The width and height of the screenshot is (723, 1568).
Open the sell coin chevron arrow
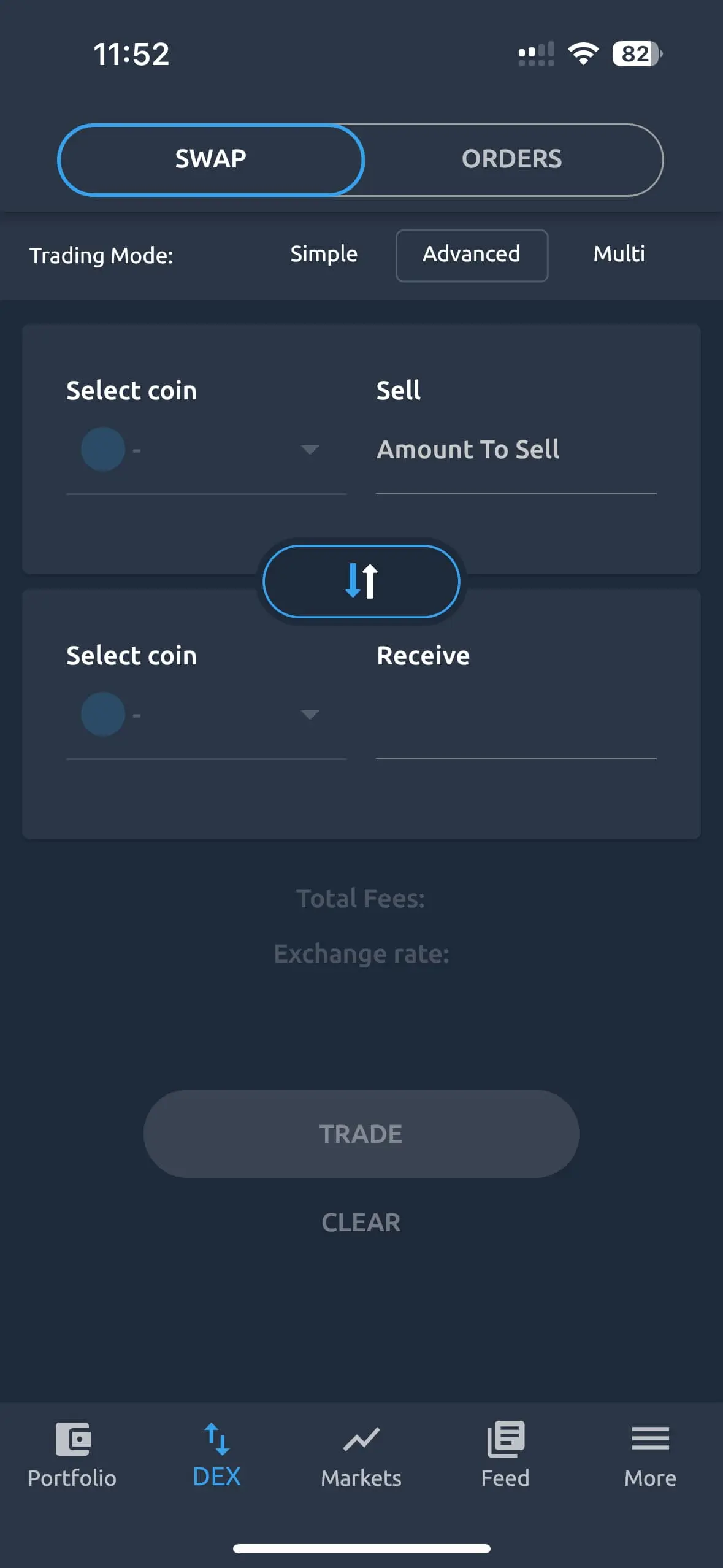[x=310, y=451]
